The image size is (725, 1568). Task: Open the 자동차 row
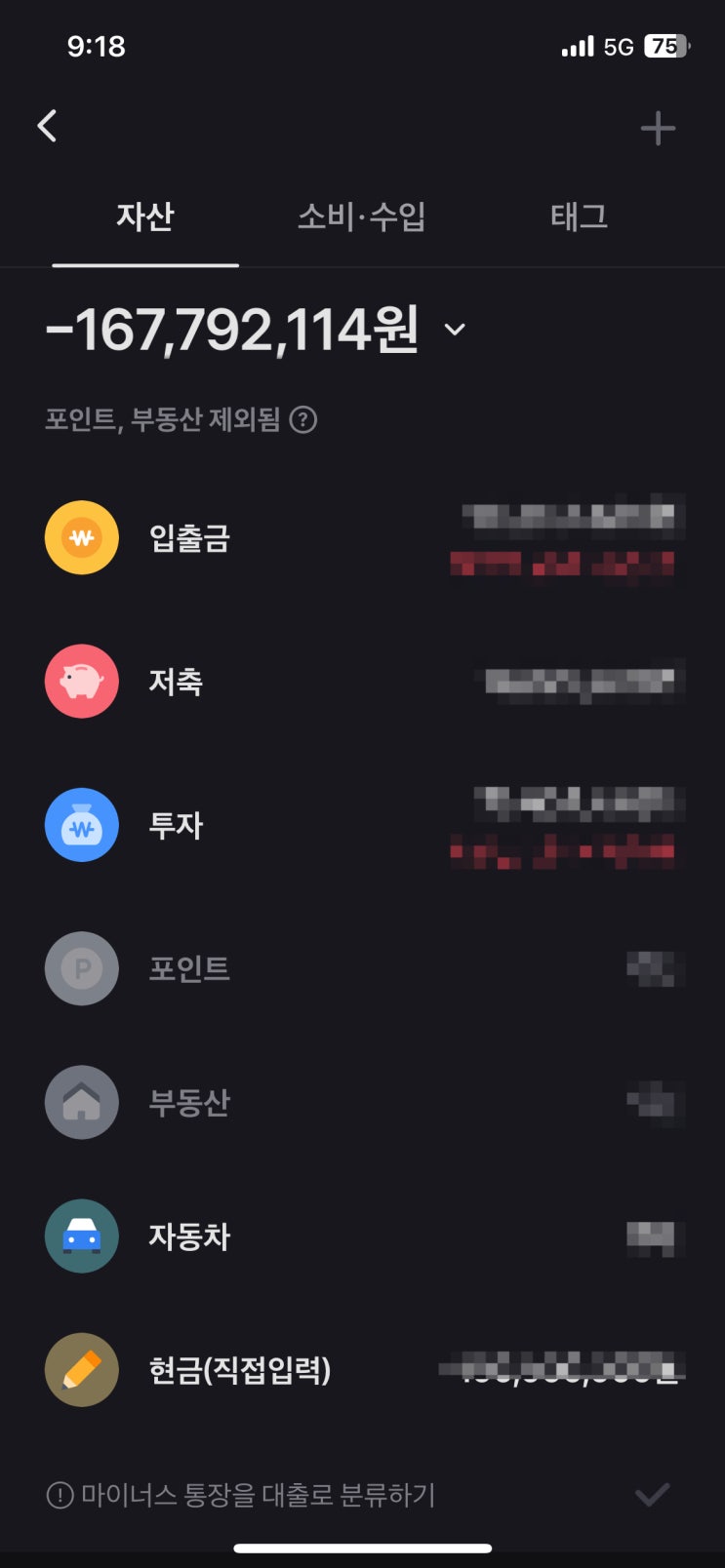(x=363, y=1236)
